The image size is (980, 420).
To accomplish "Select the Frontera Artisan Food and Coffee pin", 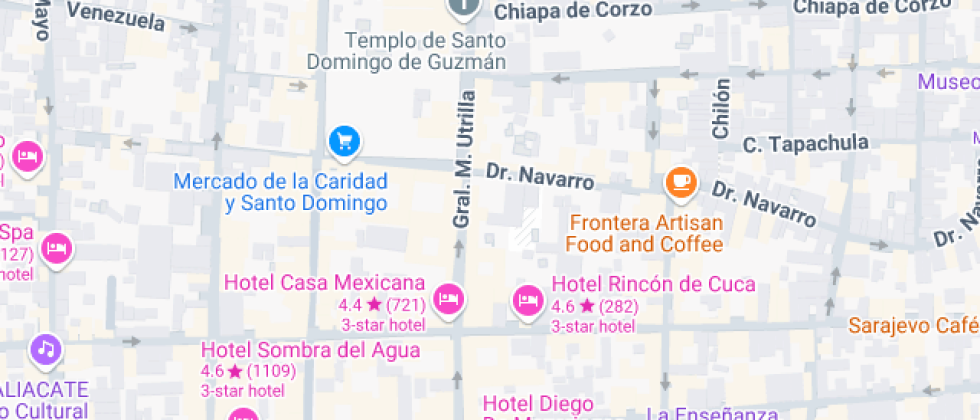I will click(x=682, y=181).
